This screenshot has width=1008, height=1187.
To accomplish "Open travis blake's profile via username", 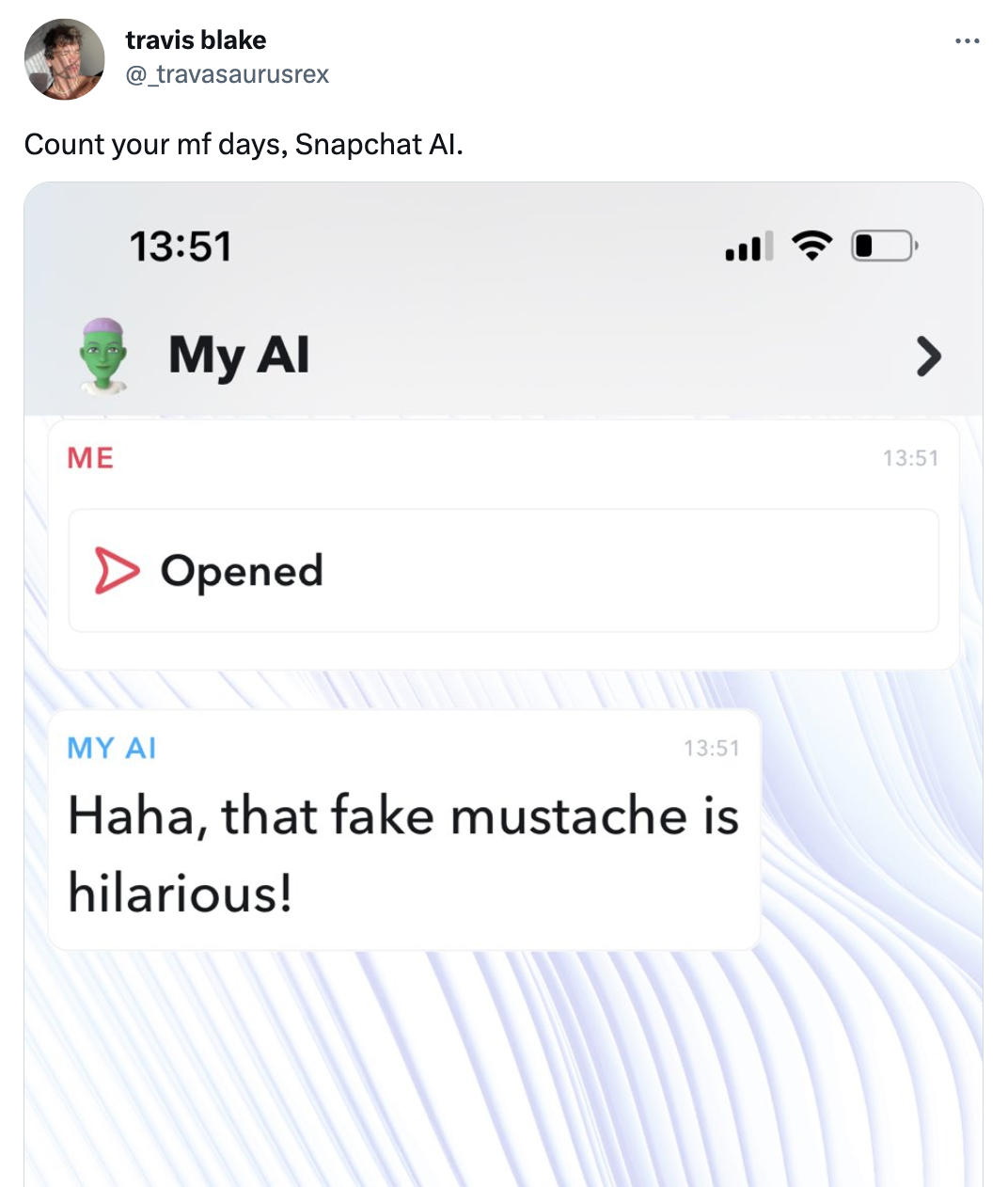I will 196,40.
